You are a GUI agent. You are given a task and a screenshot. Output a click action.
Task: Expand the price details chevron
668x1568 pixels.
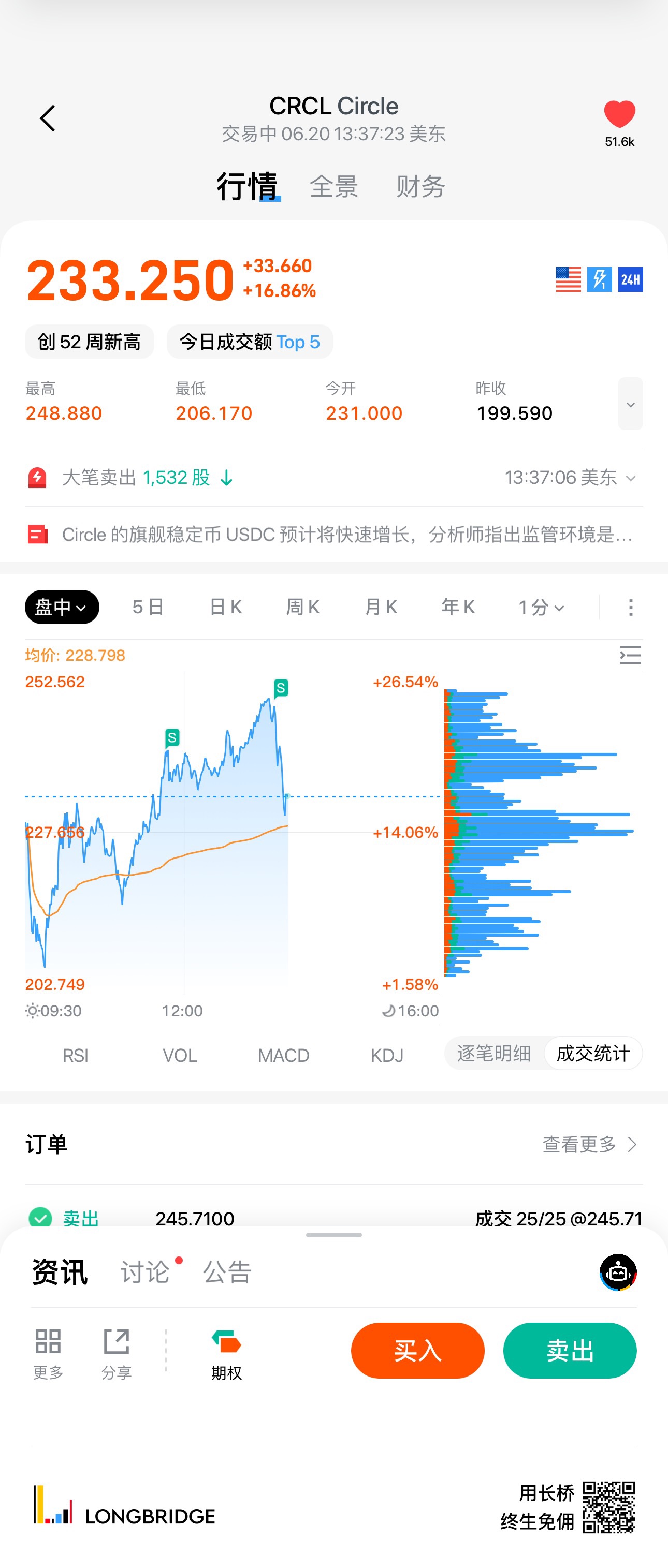pos(630,404)
